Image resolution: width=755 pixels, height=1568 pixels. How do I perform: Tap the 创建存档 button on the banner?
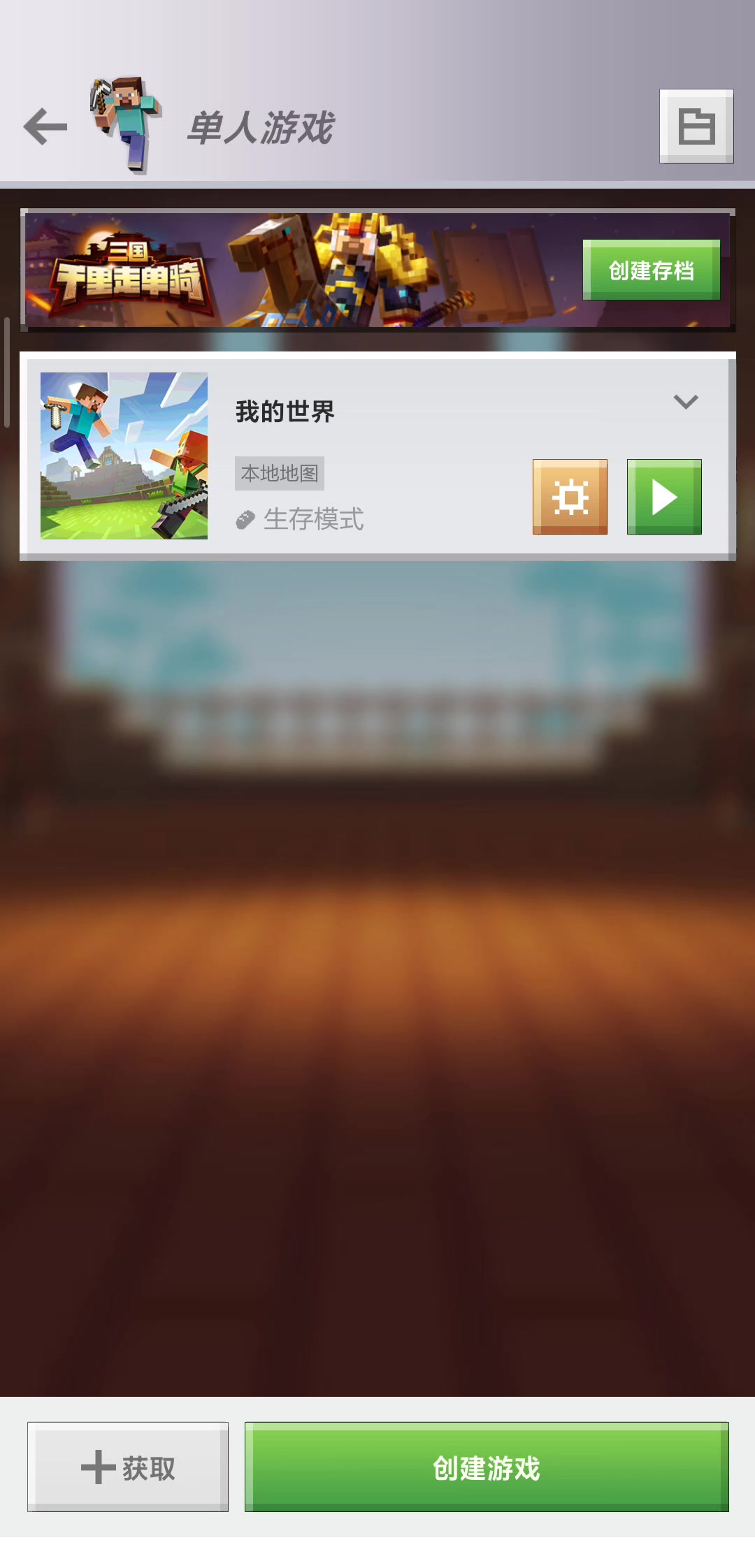652,270
